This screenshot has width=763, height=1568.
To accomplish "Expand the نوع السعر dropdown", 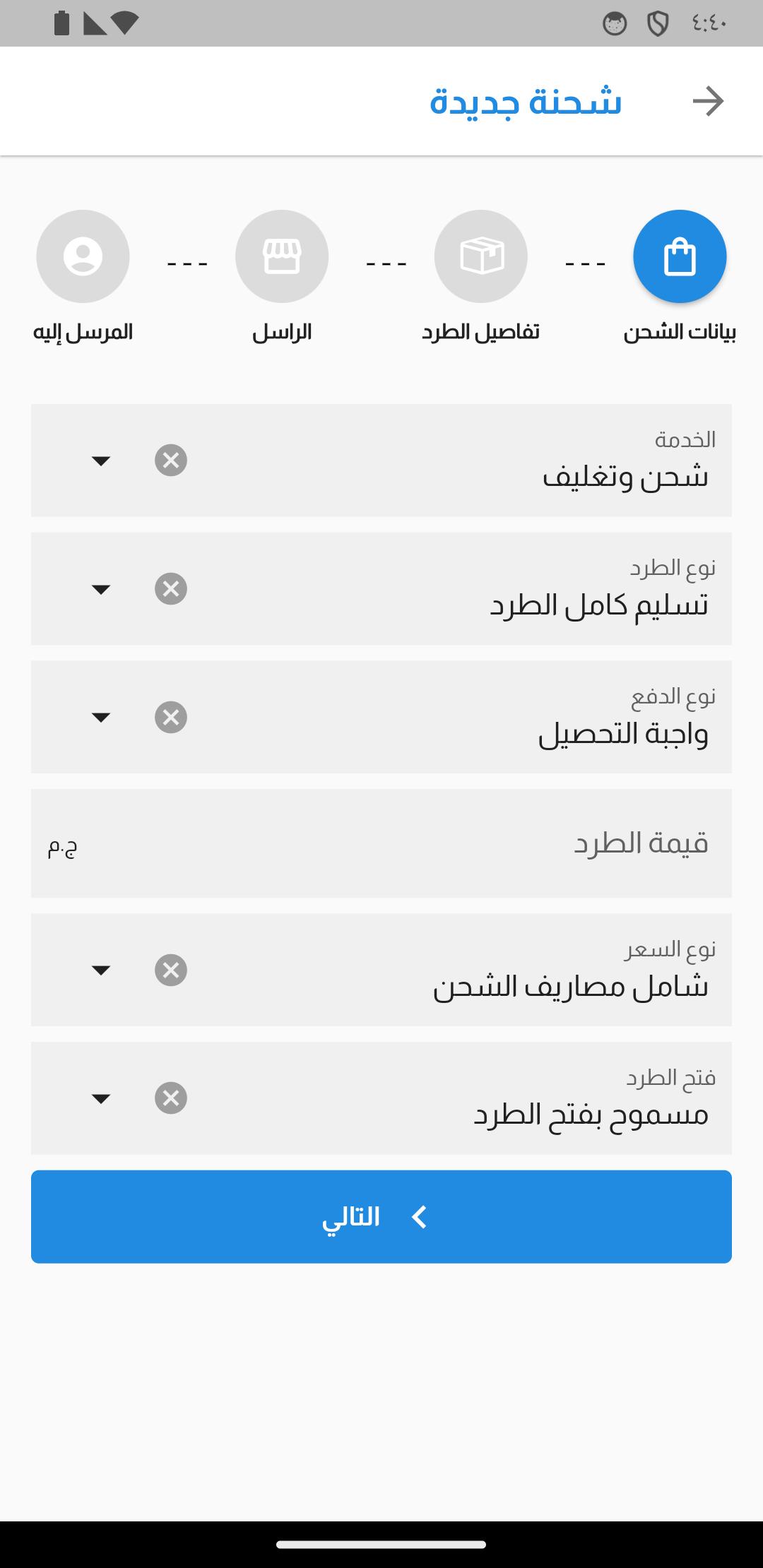I will [x=101, y=970].
